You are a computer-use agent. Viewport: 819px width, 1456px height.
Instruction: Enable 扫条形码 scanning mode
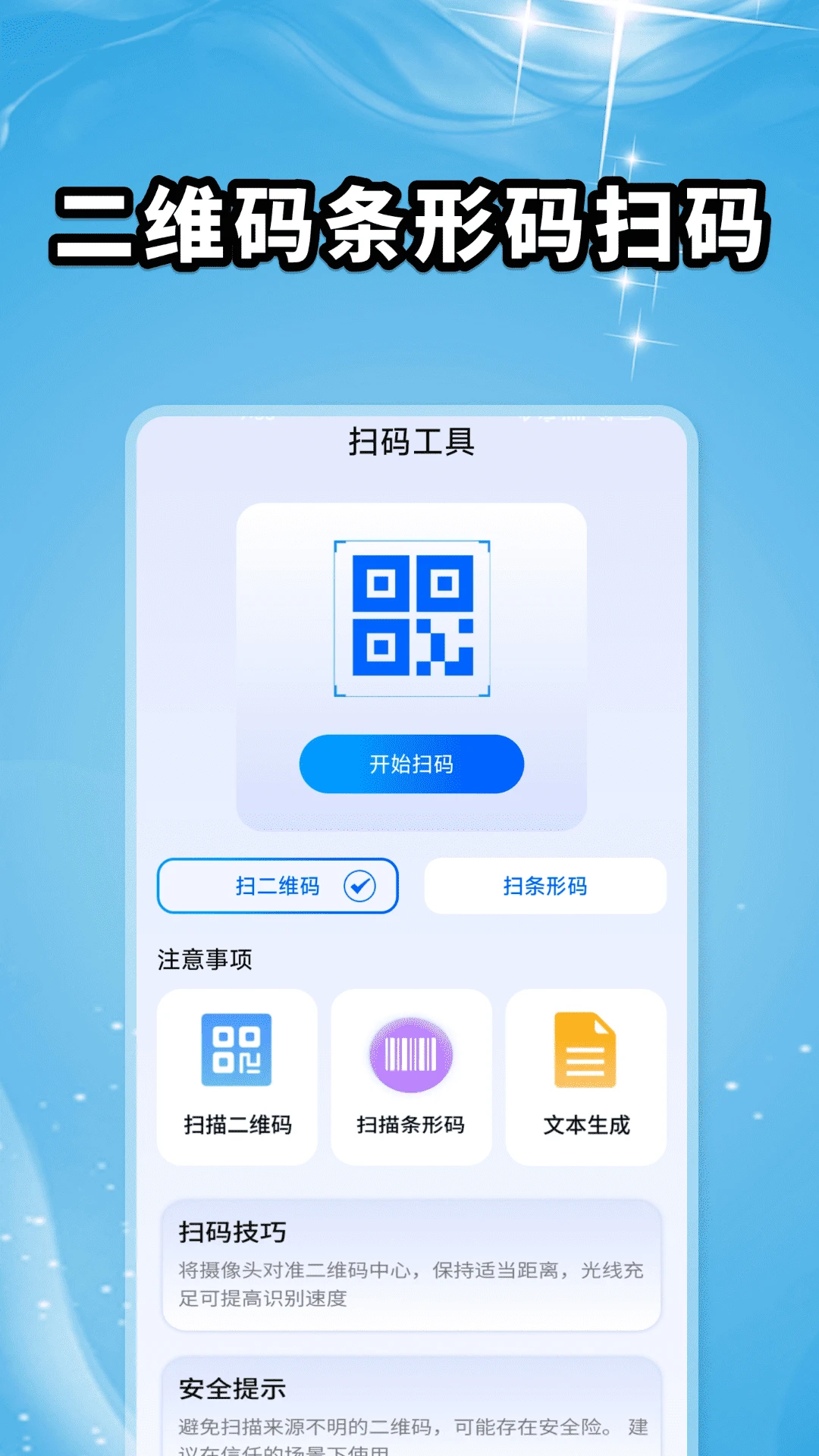pyautogui.click(x=545, y=886)
